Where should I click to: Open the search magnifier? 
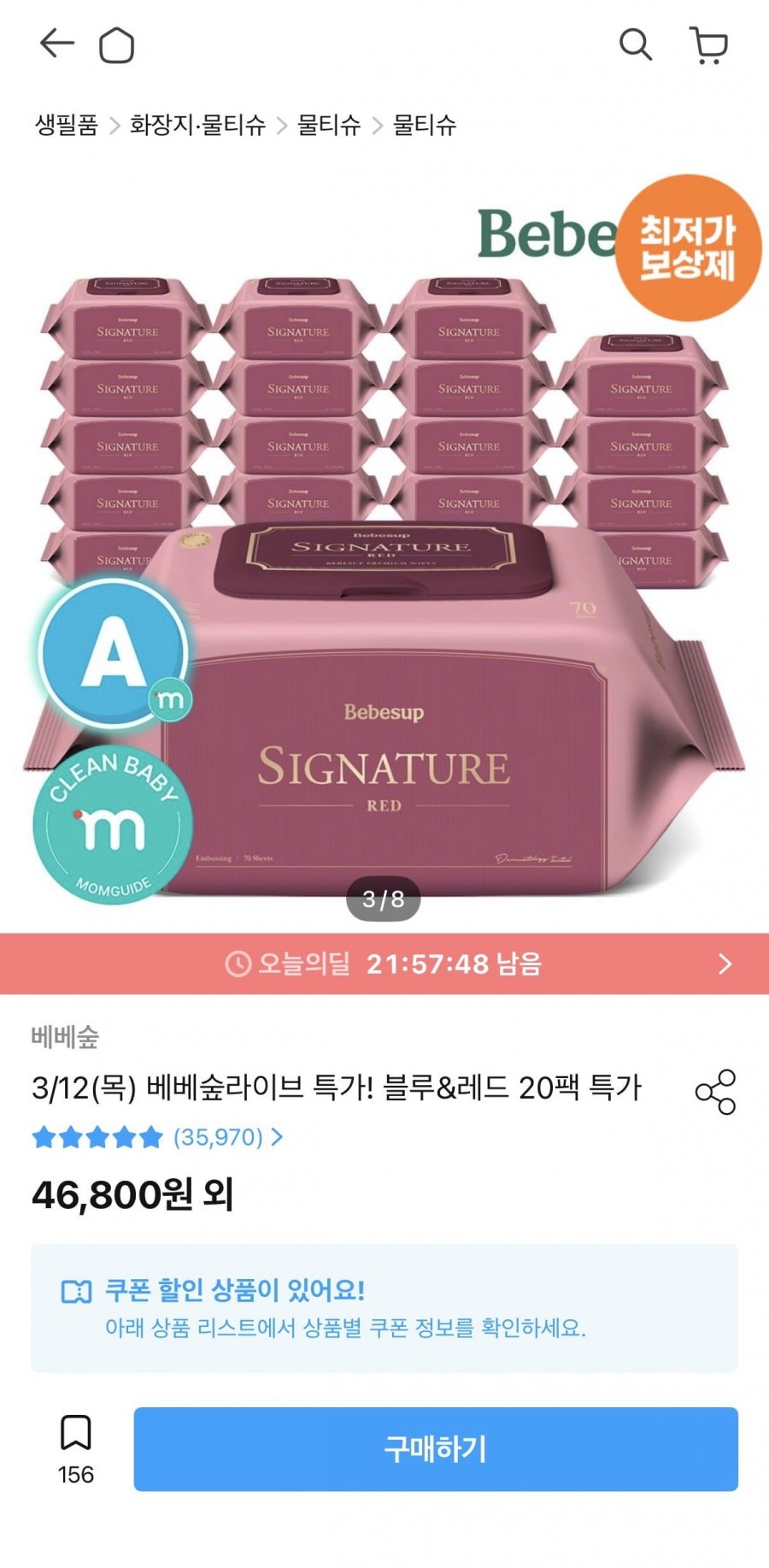[636, 44]
